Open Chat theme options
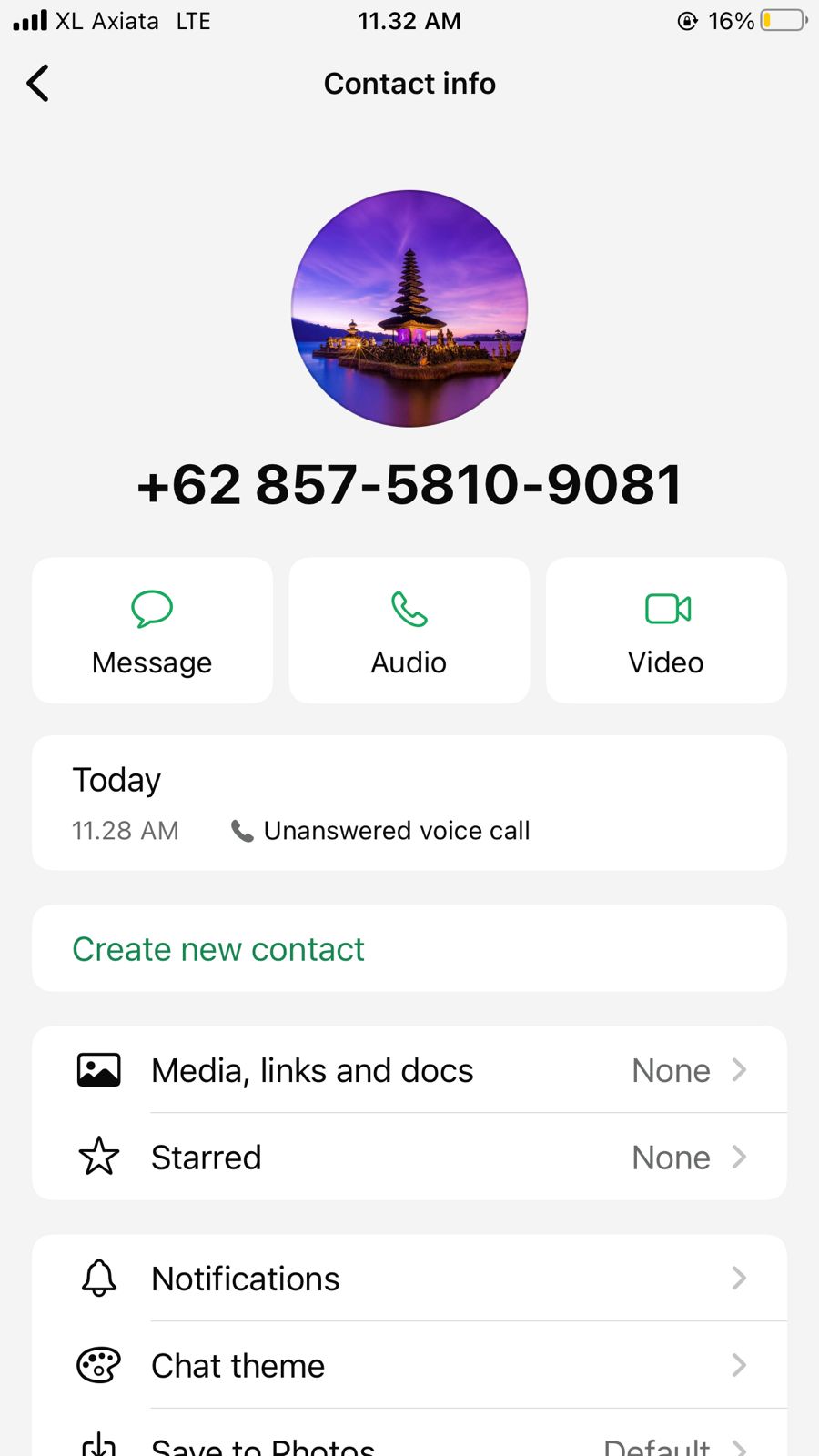Image resolution: width=819 pixels, height=1456 pixels. pos(409,1366)
